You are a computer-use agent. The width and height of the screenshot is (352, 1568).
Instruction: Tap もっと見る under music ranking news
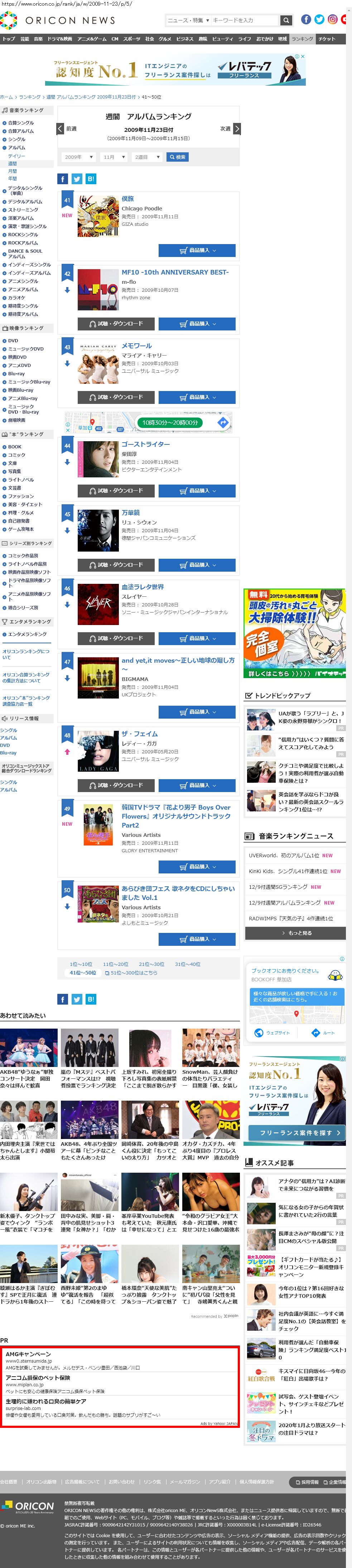(x=295, y=933)
